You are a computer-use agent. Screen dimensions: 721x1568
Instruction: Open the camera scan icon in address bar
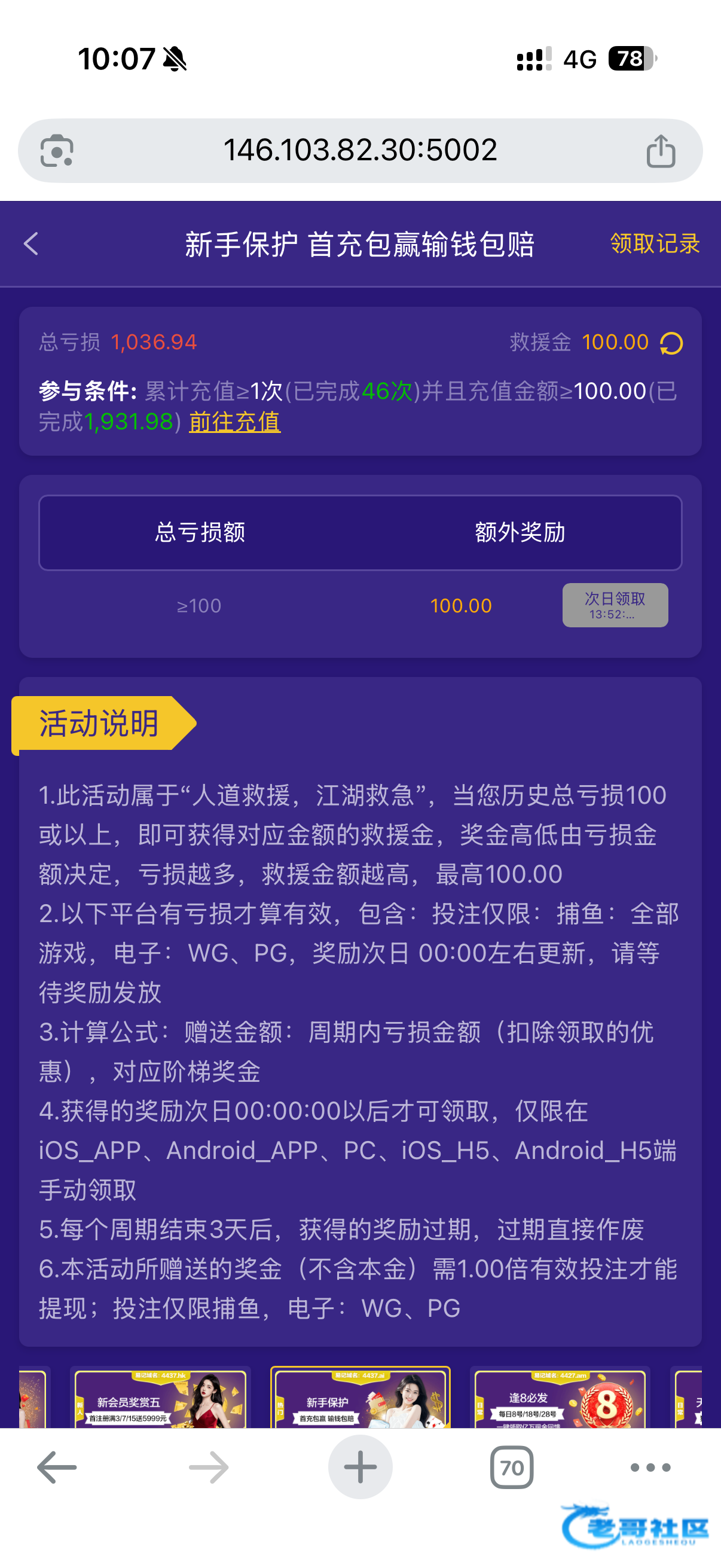point(57,151)
